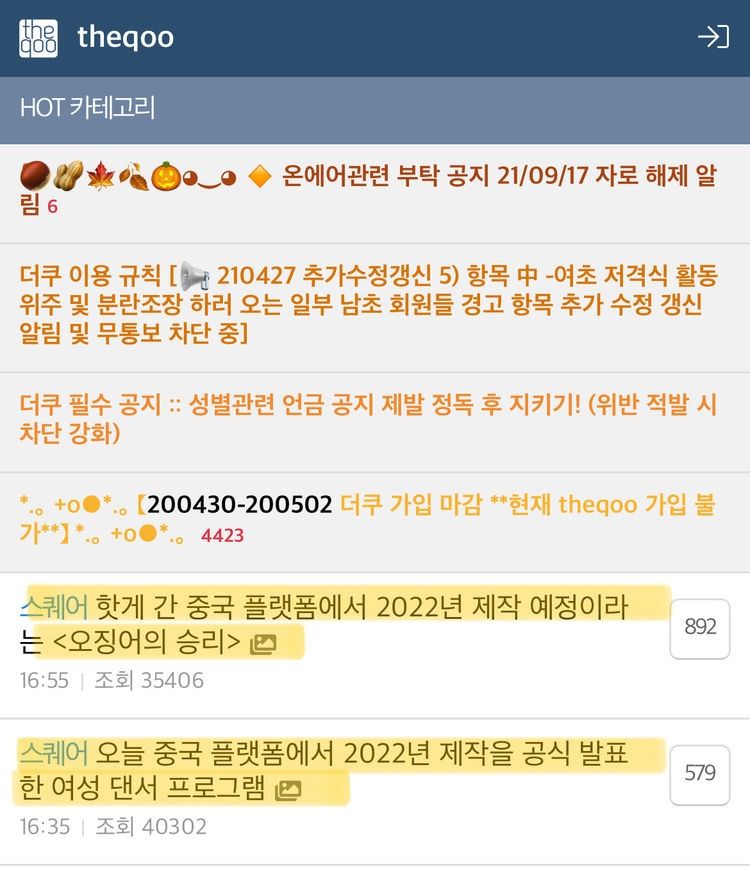
Task: View the 892 comments on 오징어의 승리 post
Action: click(700, 627)
